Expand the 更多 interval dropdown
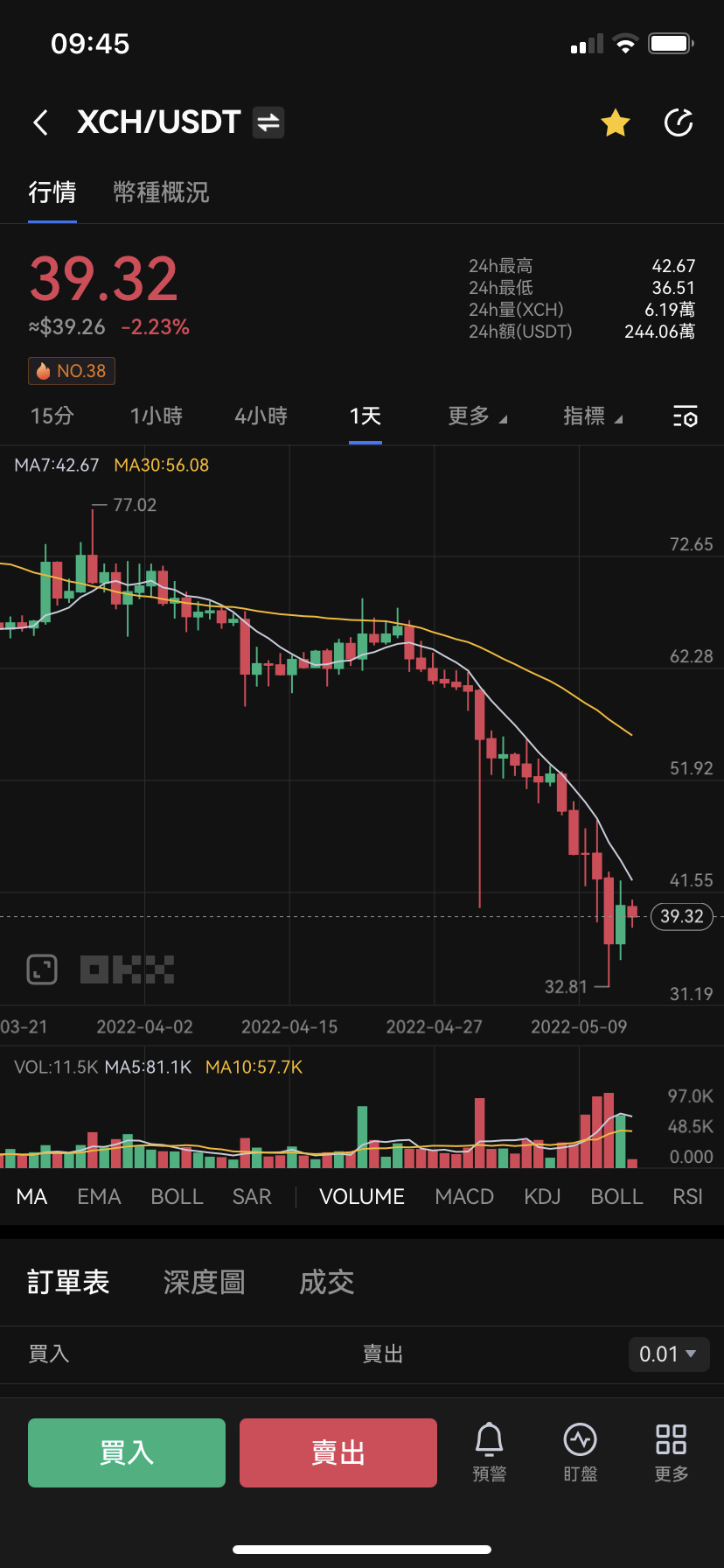The image size is (724, 1568). pos(477,416)
